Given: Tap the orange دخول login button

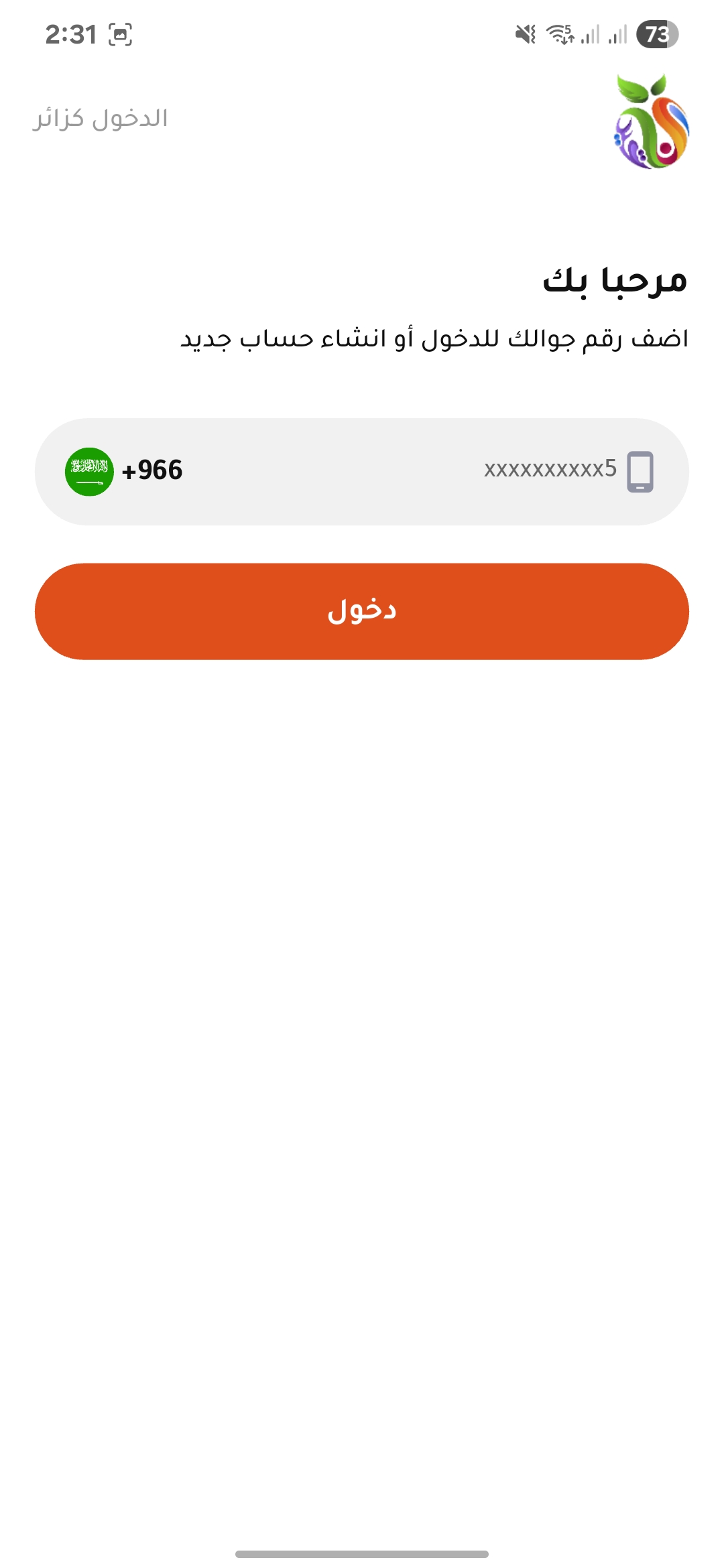Looking at the screenshot, I should 362,611.
